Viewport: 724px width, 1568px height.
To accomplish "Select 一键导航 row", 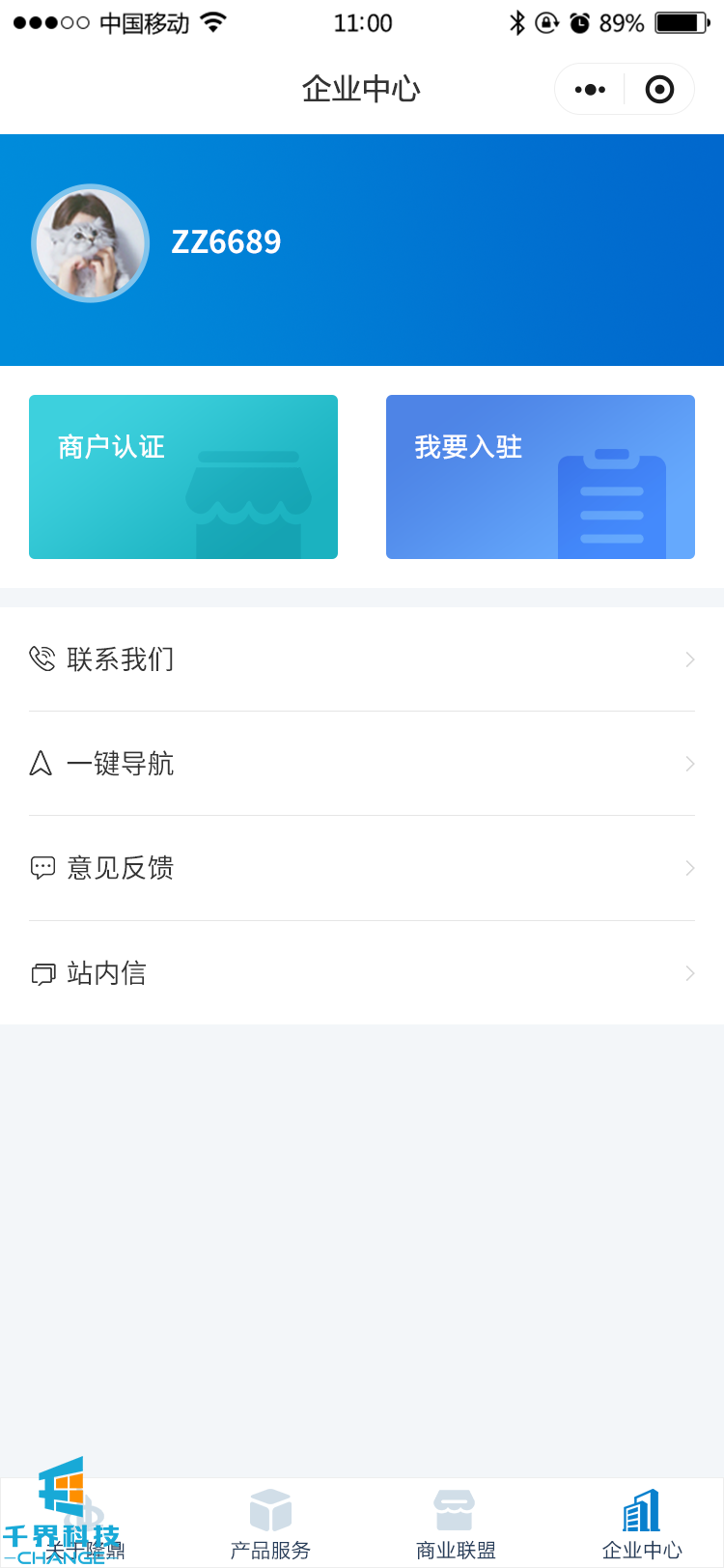I will click(x=362, y=764).
